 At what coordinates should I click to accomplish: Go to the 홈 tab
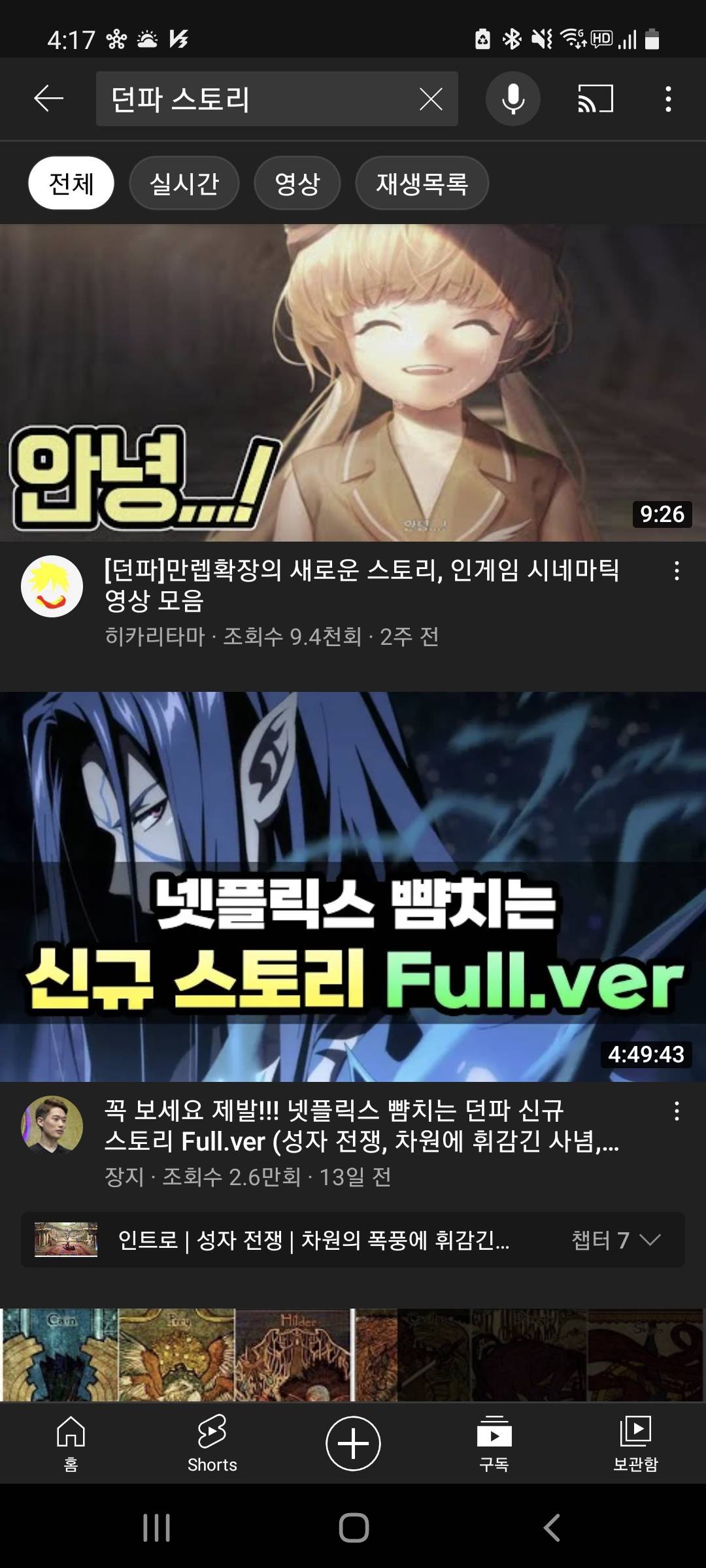point(71,1443)
